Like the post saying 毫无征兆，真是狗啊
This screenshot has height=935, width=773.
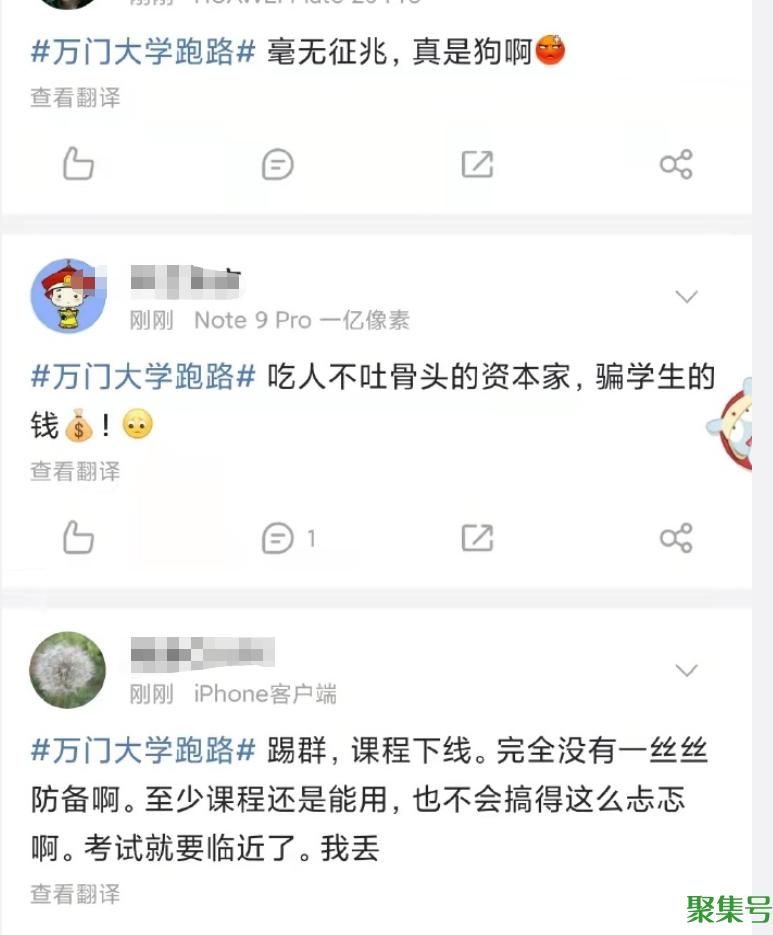[x=78, y=164]
